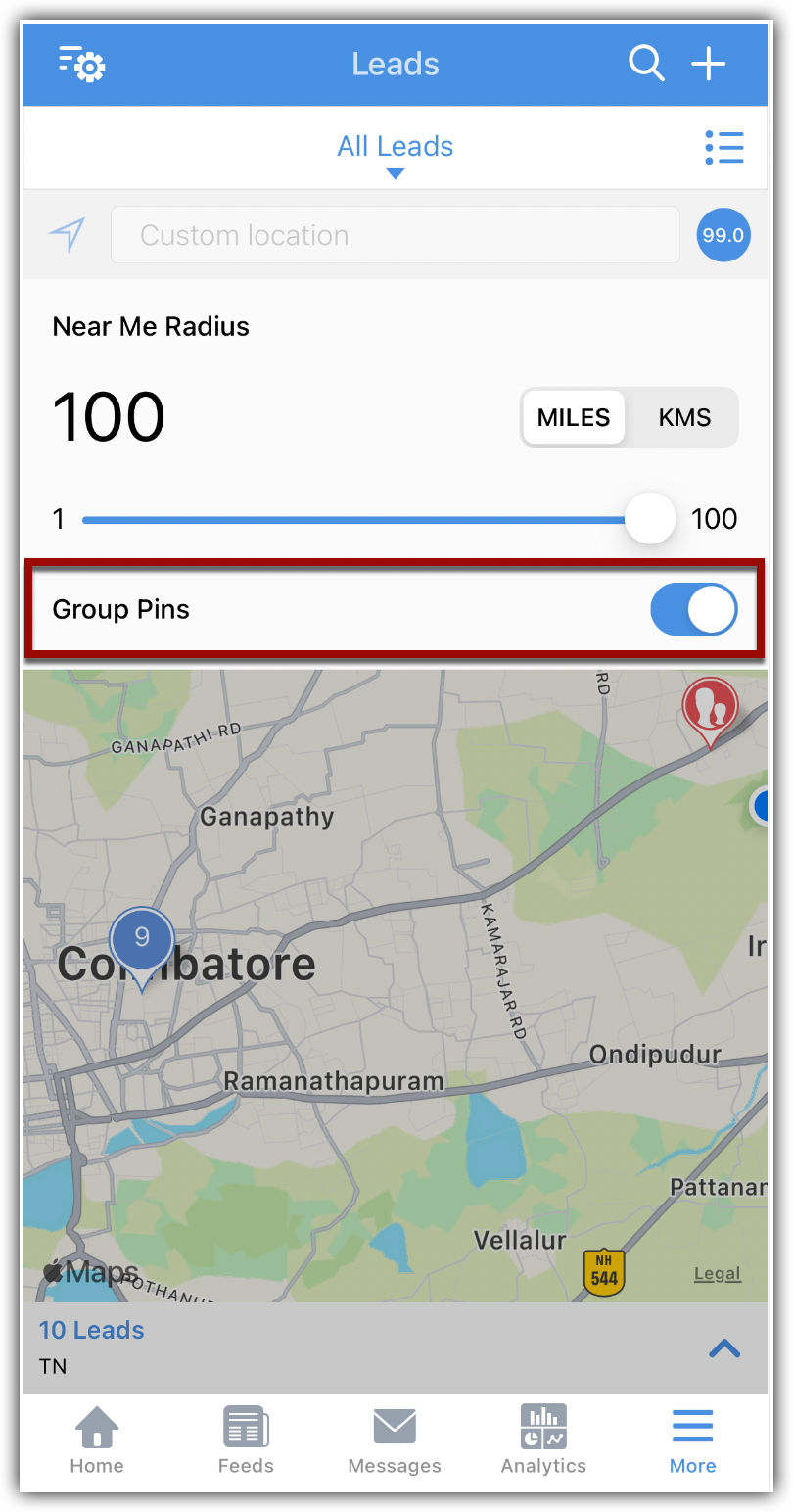Select MILES as the unit
Image resolution: width=793 pixels, height=1512 pixels.
coord(574,417)
